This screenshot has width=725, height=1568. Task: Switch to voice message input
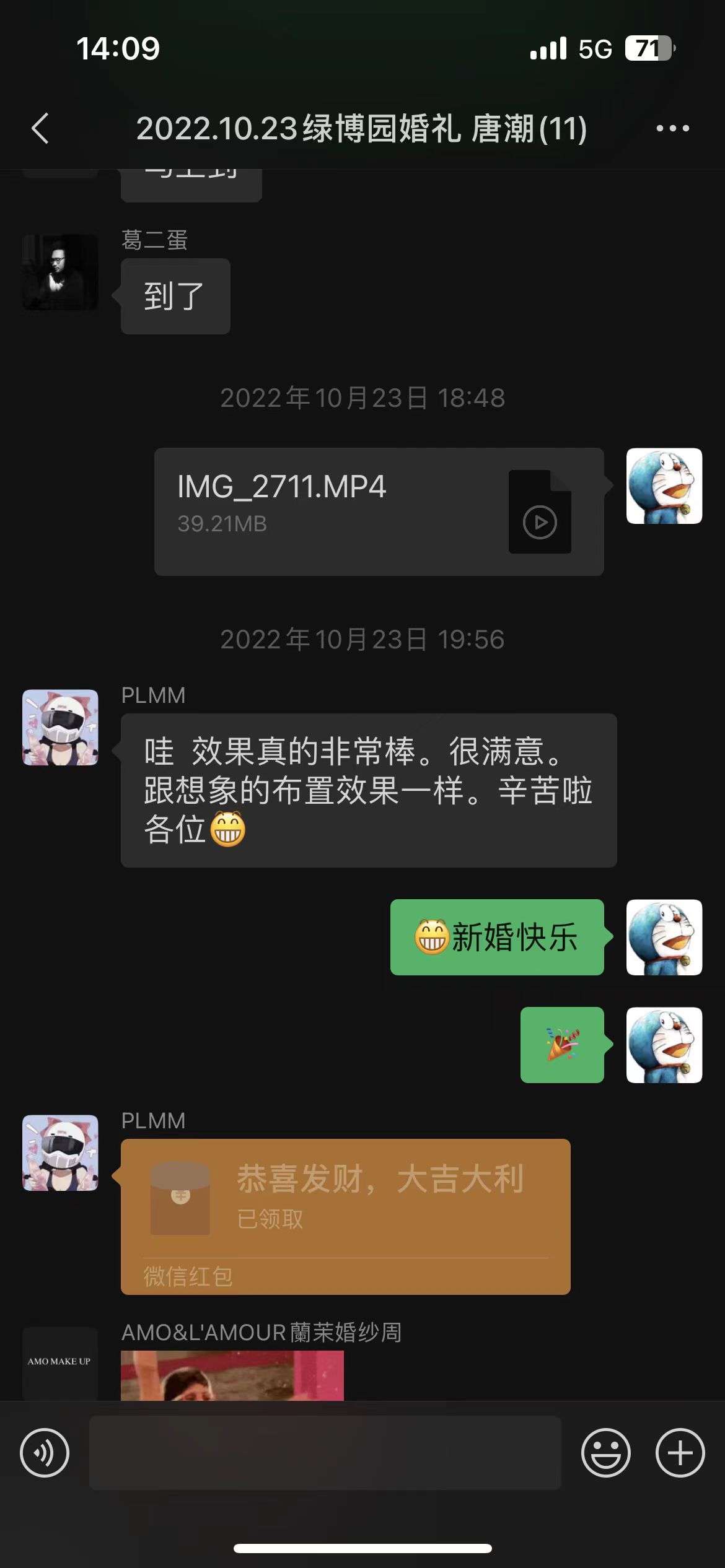pyautogui.click(x=45, y=1453)
